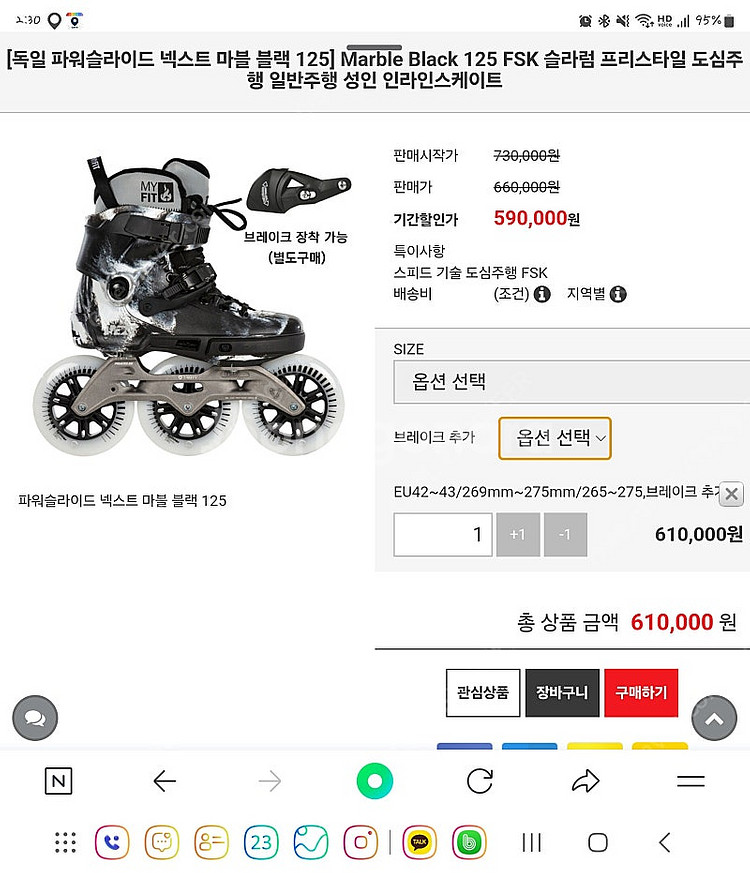Viewport: 750px width, 873px height.
Task: Open the browser hamburger menu
Action: 691,781
